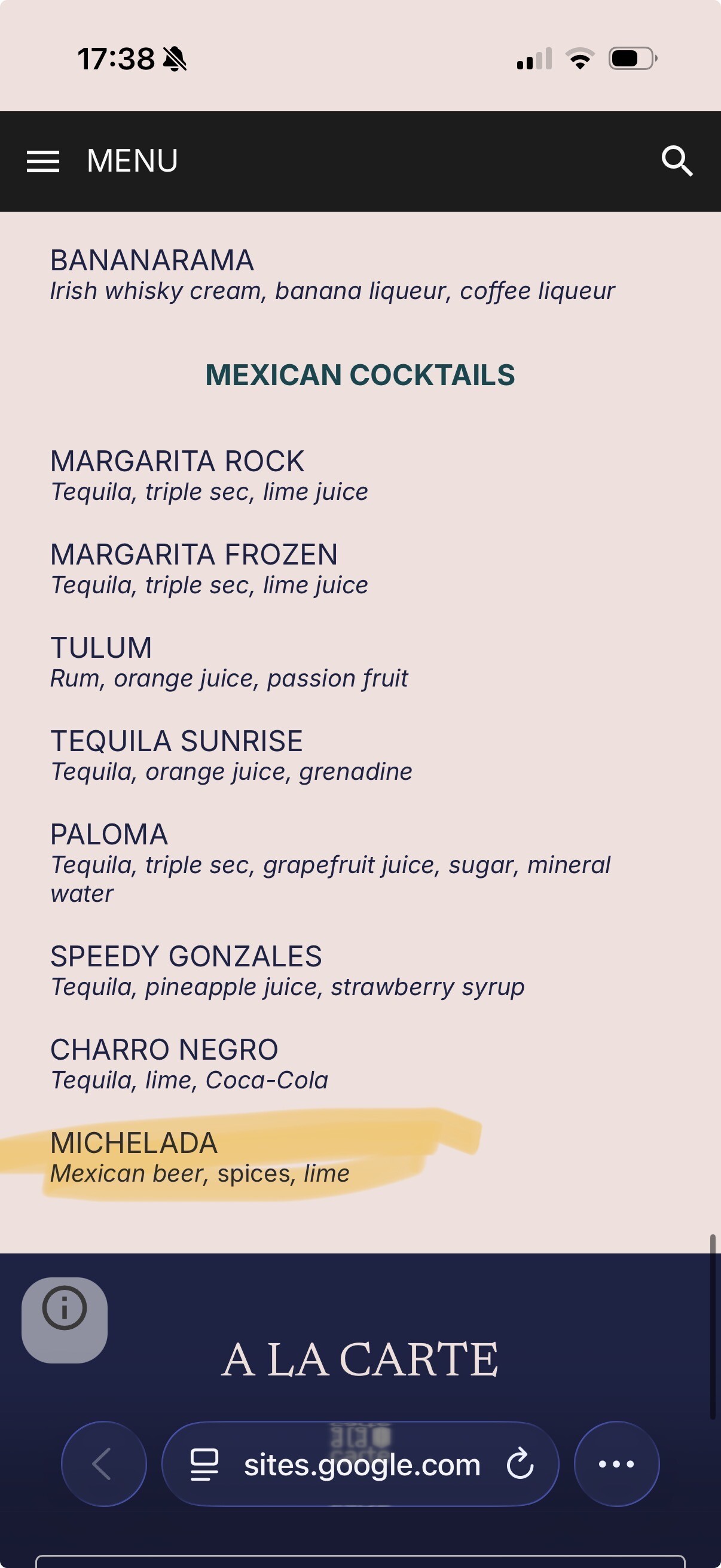Viewport: 721px width, 1568px height.
Task: Open the site search magnifier
Action: click(x=677, y=161)
